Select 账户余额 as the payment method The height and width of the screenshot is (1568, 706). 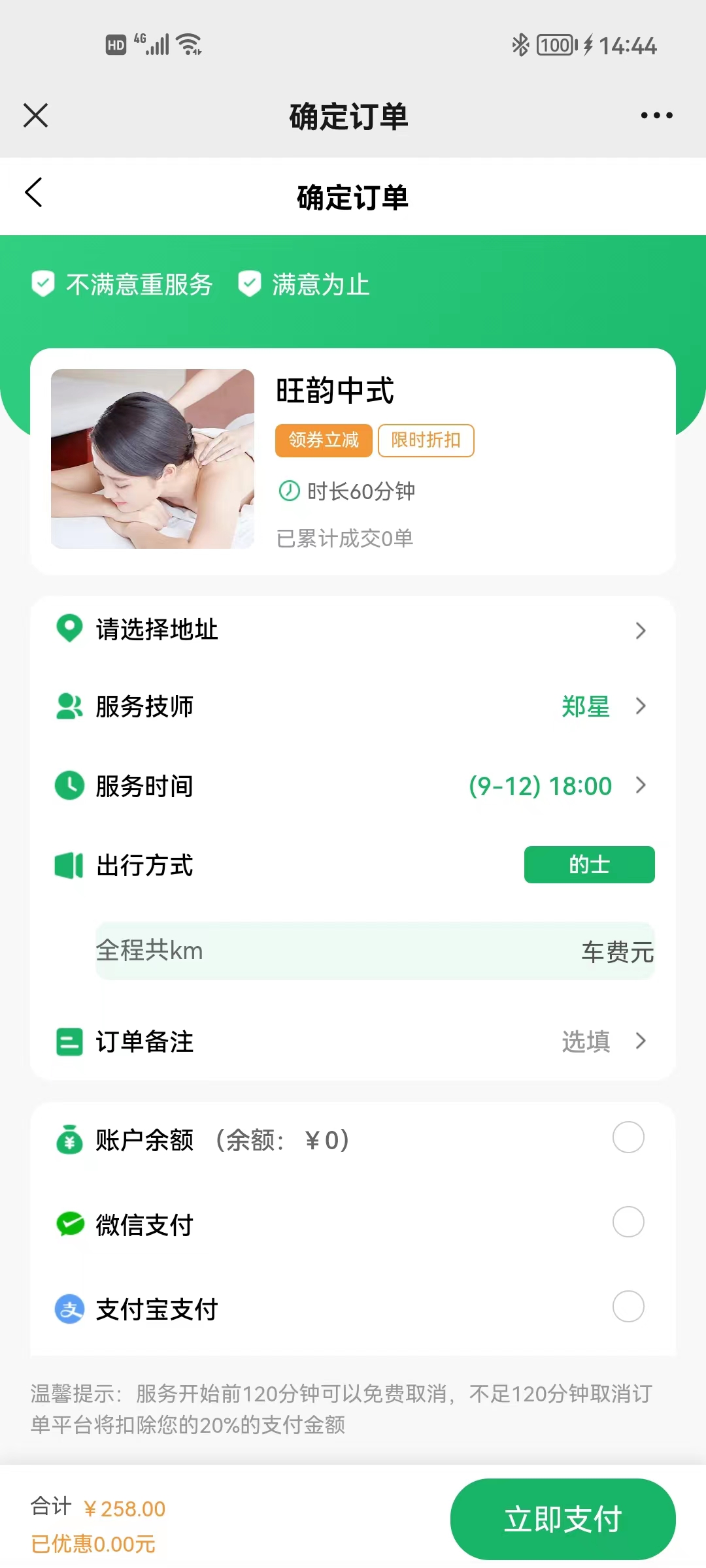click(x=628, y=1137)
